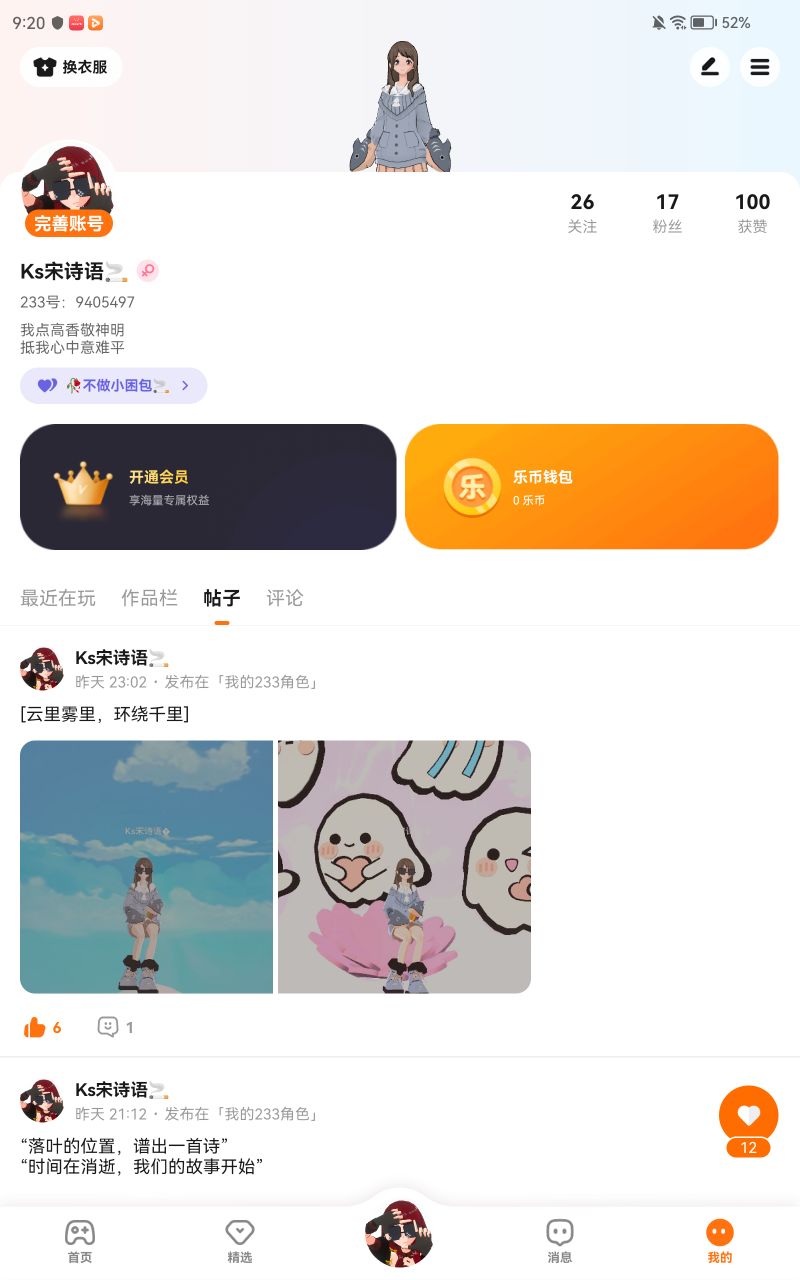Image resolution: width=800 pixels, height=1280 pixels.
Task: Open the sky background post image
Action: coord(146,867)
